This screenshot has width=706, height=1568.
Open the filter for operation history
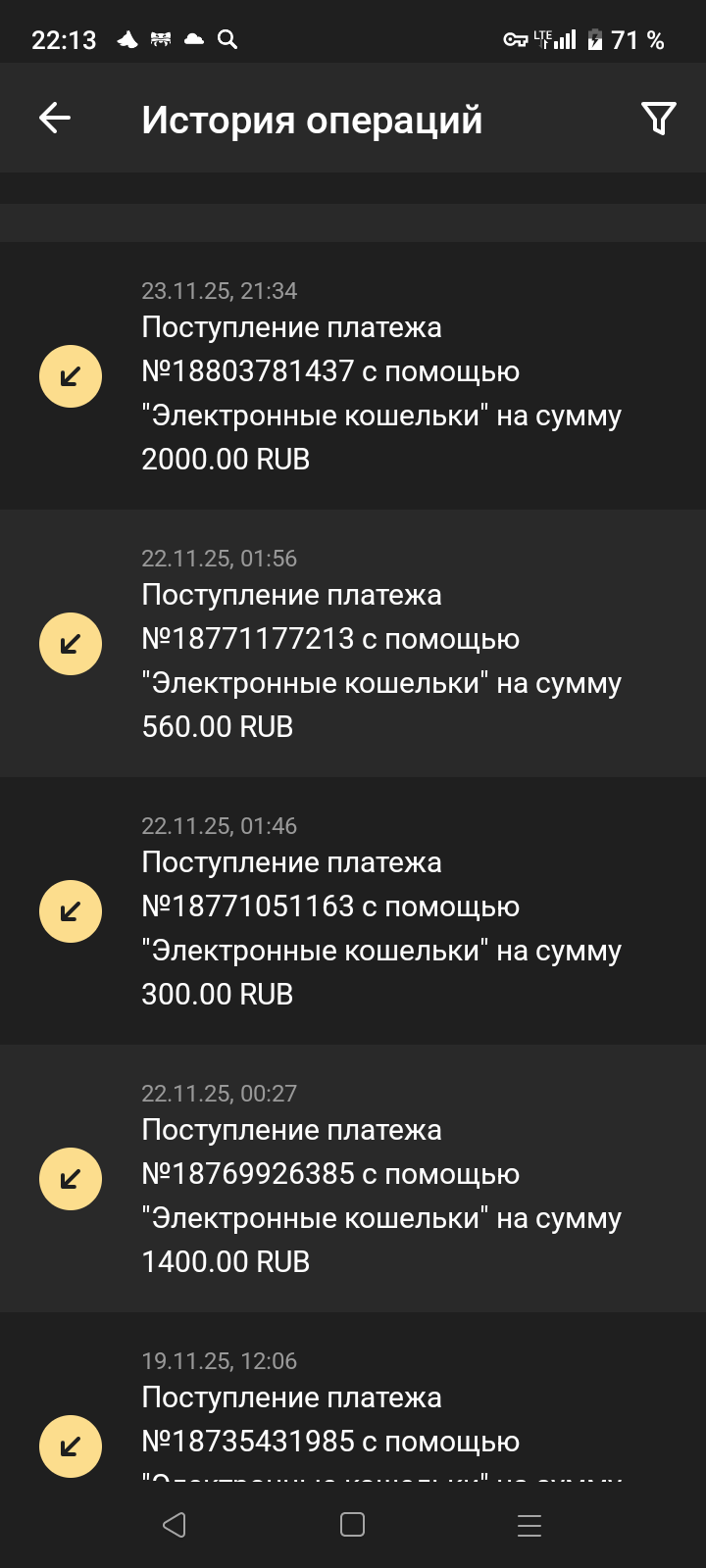(658, 119)
